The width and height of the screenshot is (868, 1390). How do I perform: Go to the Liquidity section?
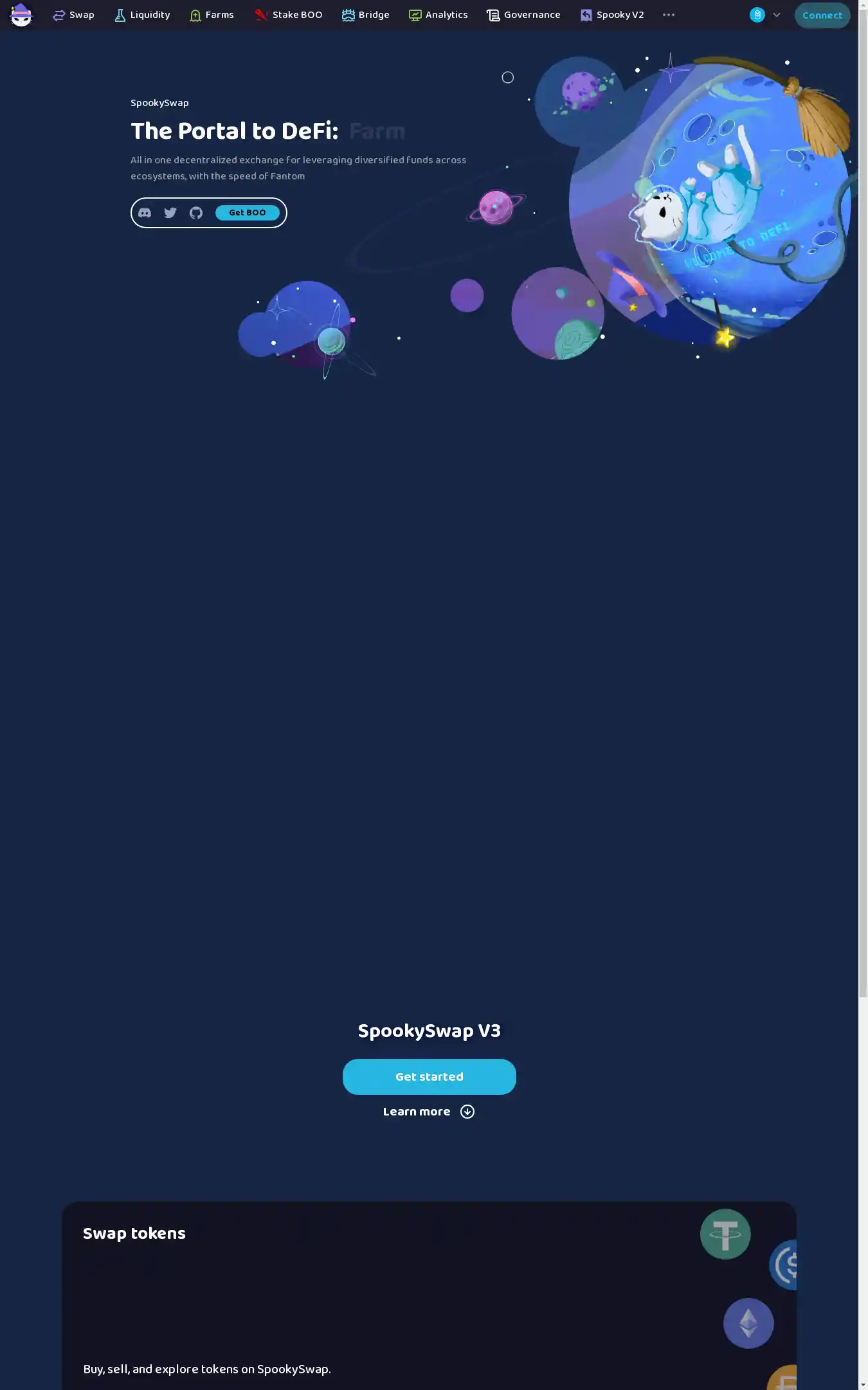click(142, 15)
